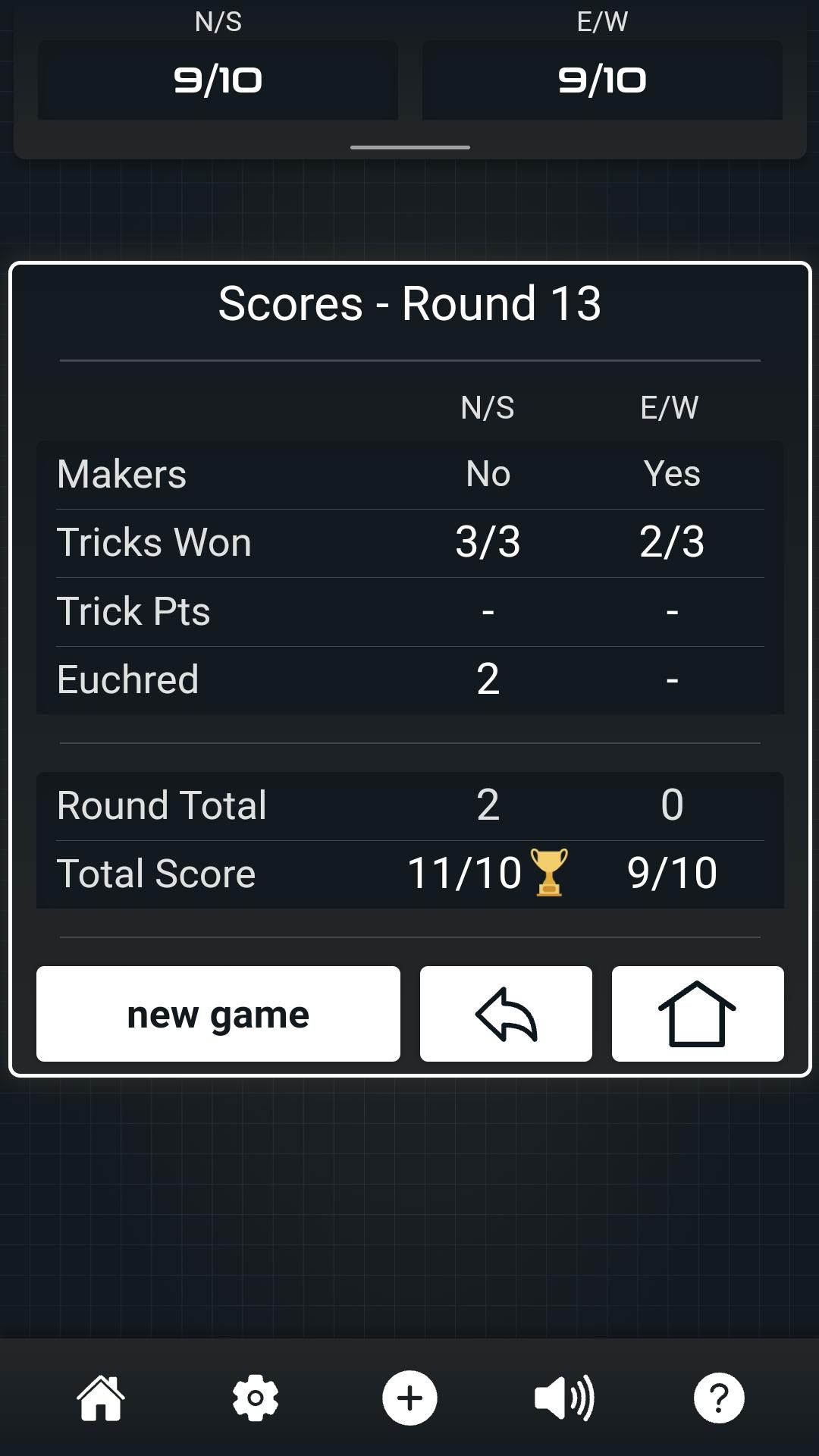This screenshot has width=819, height=1456.
Task: Tap the plus circle icon
Action: coord(409,1398)
